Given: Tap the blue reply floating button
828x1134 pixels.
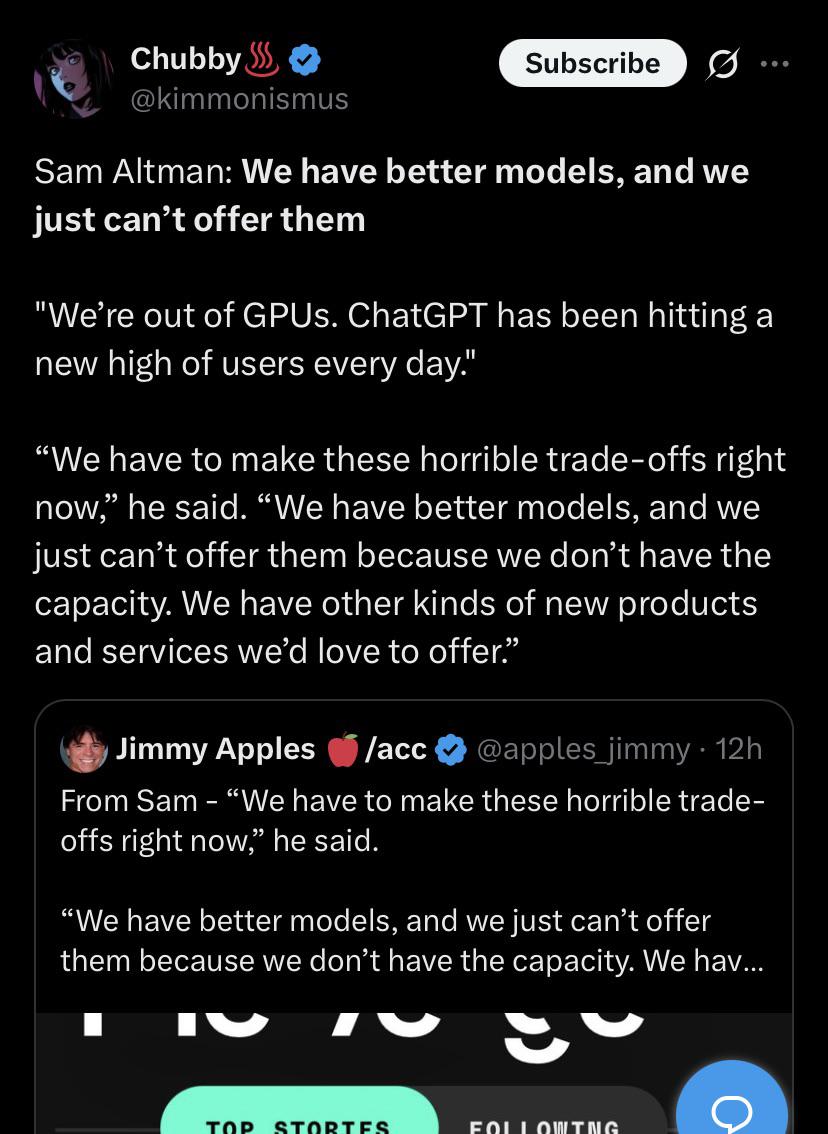Looking at the screenshot, I should pyautogui.click(x=731, y=1107).
